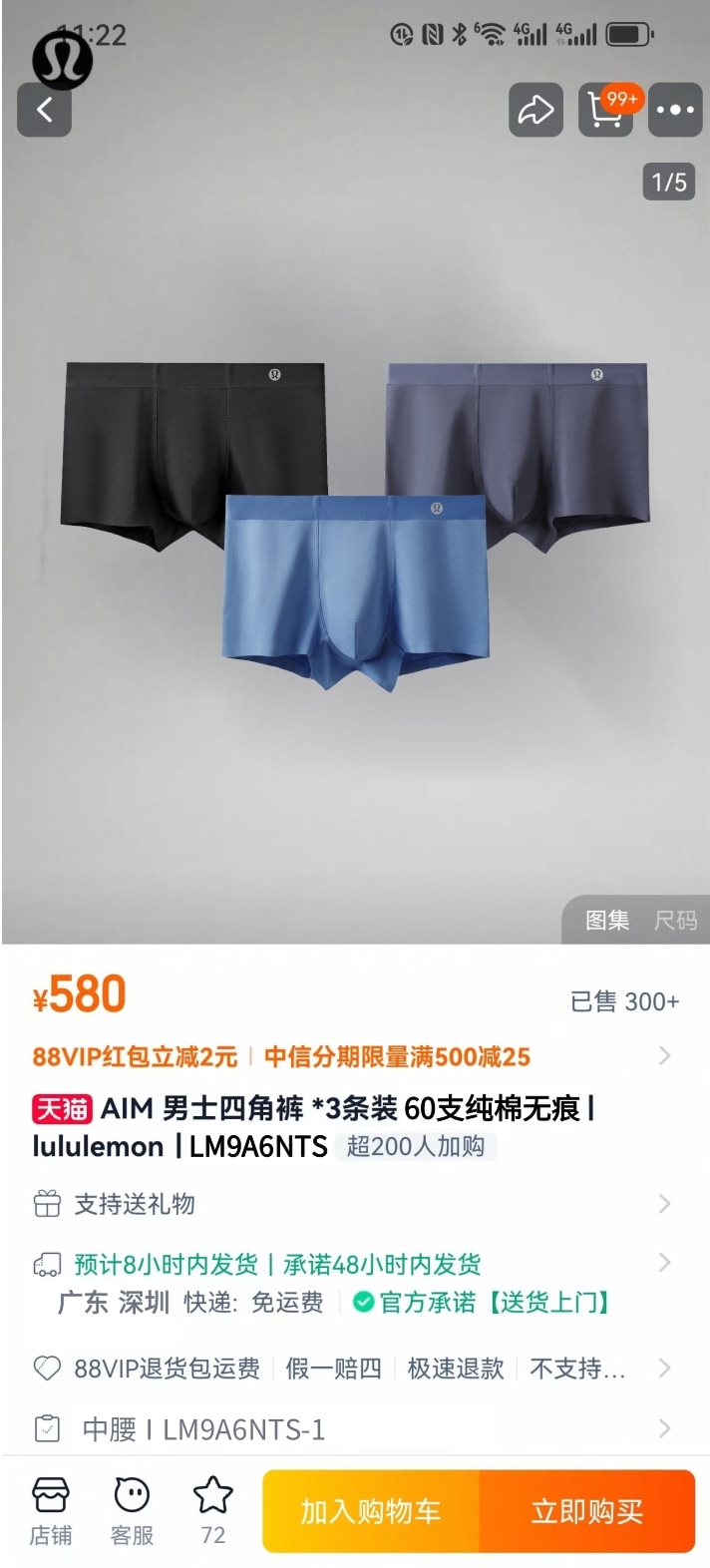Open the 88VIP退货包运费 service guarantees

(349, 1369)
